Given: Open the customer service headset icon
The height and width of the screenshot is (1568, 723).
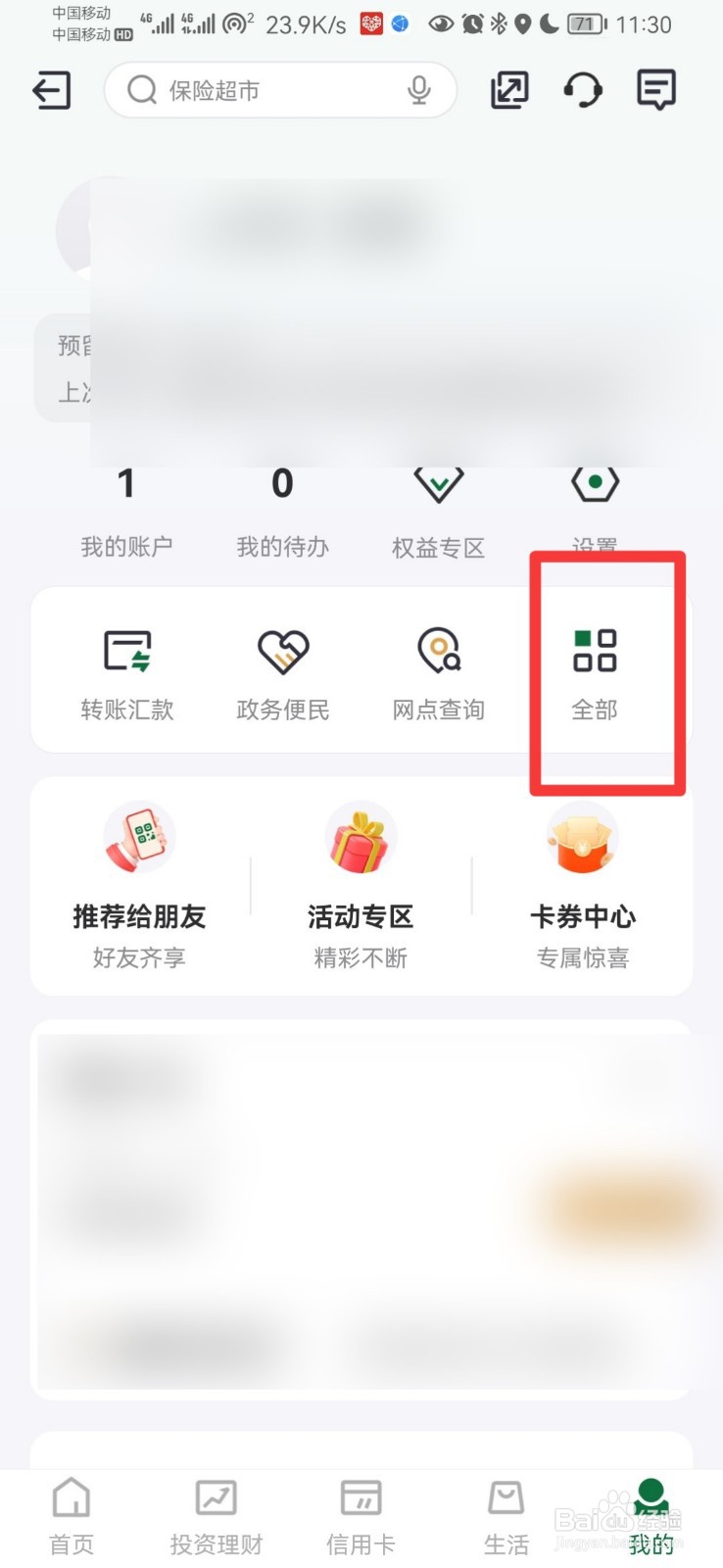Looking at the screenshot, I should [x=582, y=89].
